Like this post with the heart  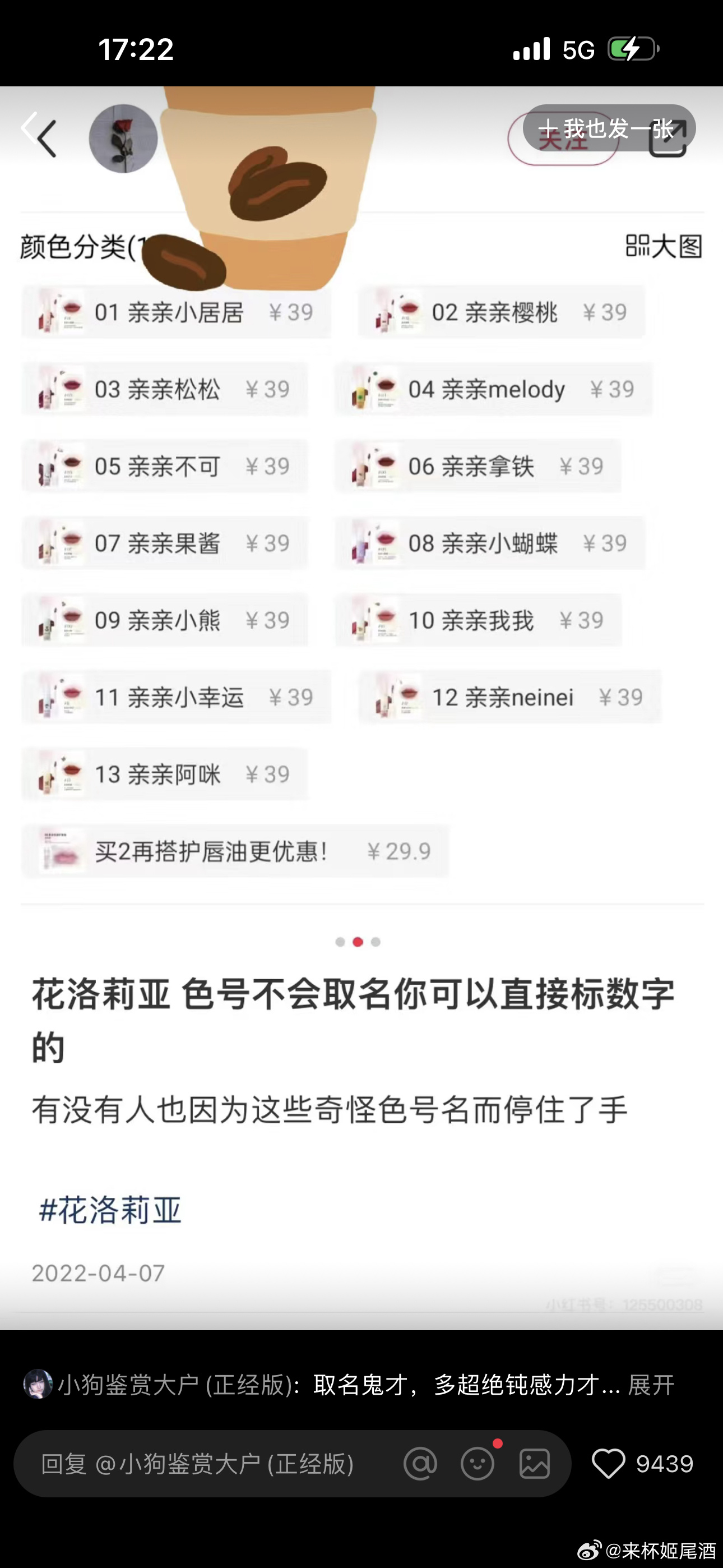[609, 1464]
